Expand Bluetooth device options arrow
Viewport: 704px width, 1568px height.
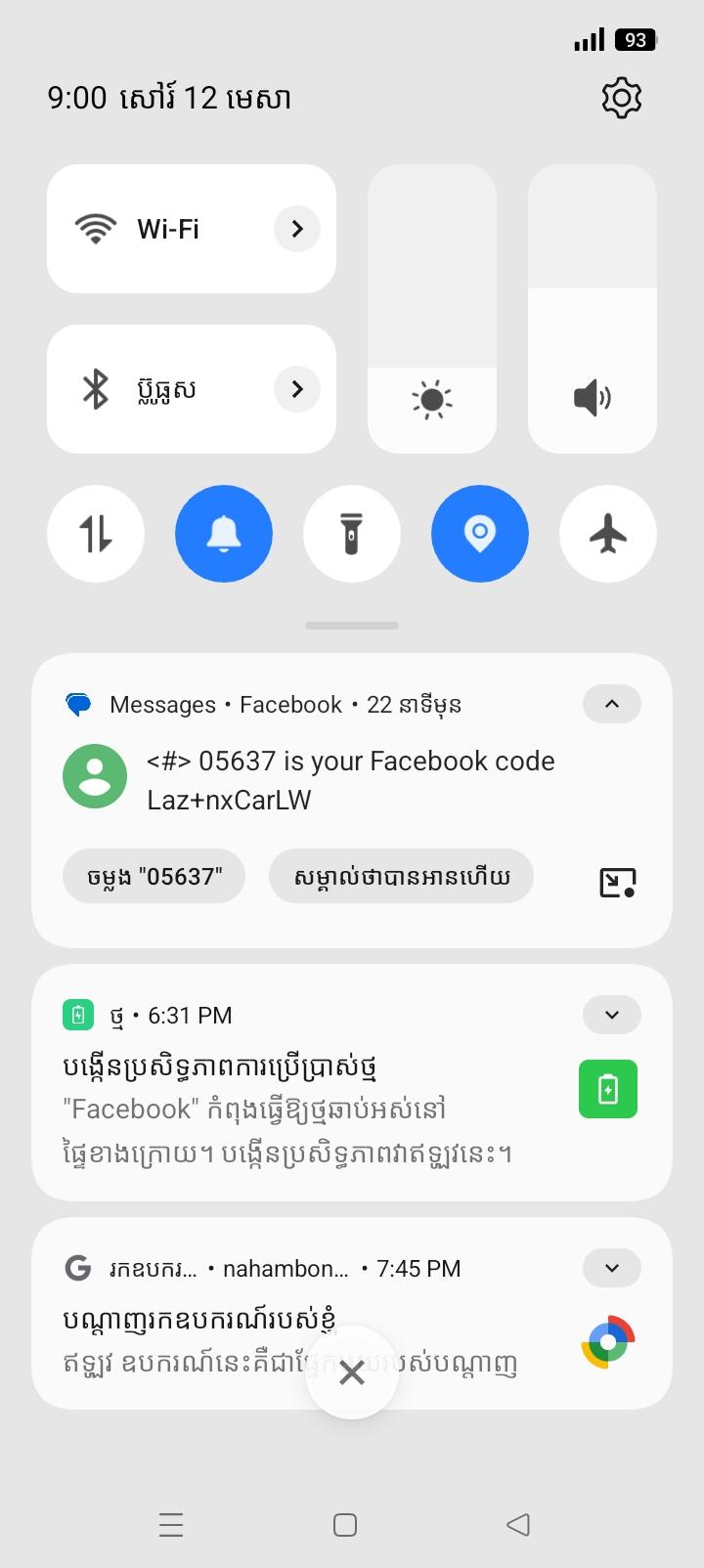point(297,389)
